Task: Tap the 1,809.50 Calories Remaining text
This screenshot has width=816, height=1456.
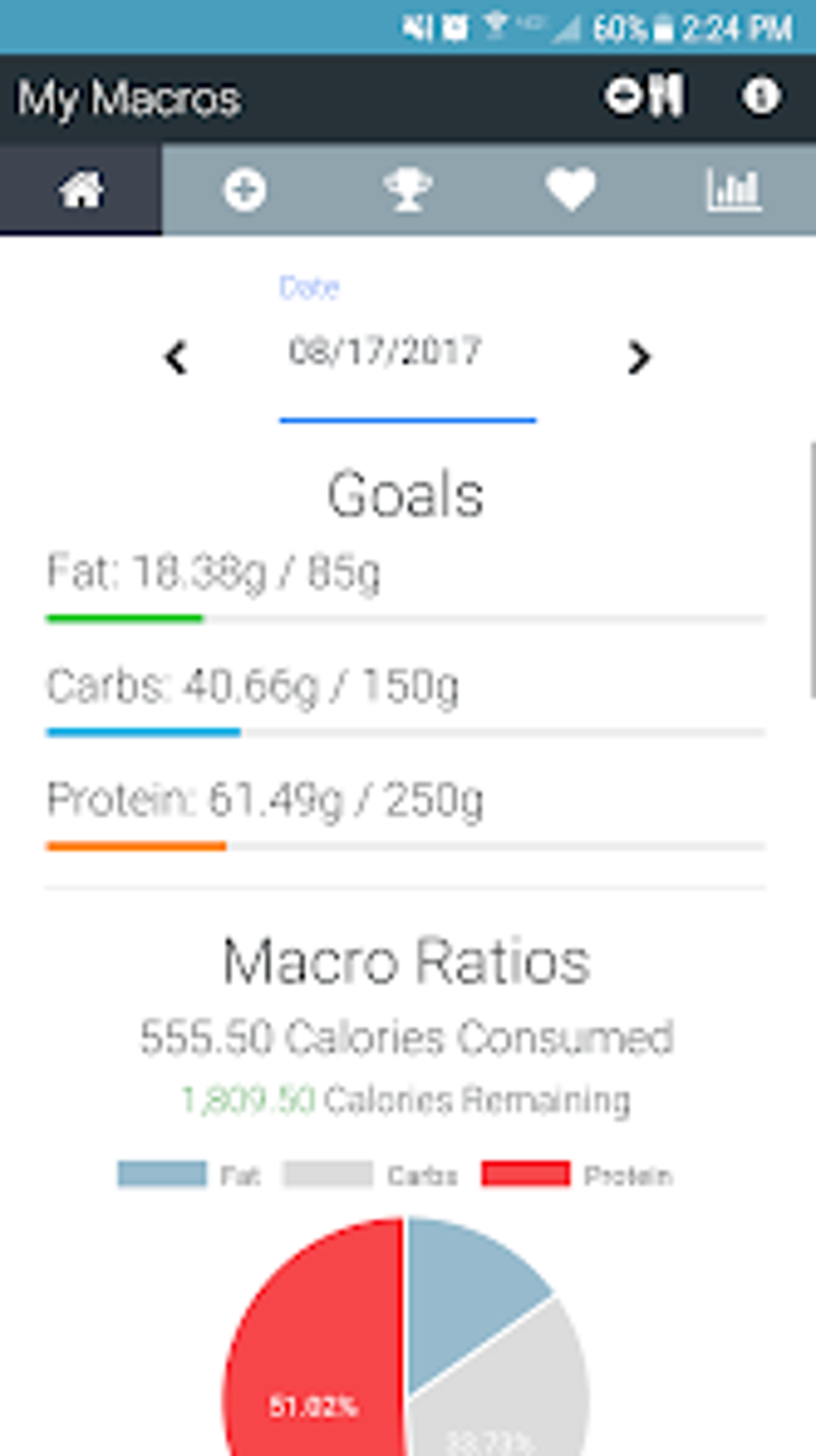Action: pyautogui.click(x=407, y=1100)
